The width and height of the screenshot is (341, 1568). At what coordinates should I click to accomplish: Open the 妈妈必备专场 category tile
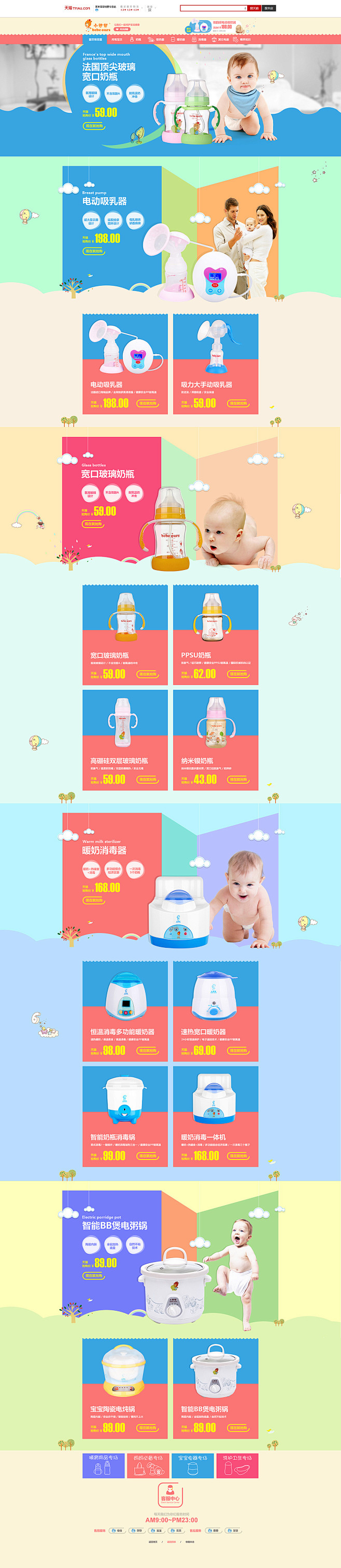coord(148,1465)
